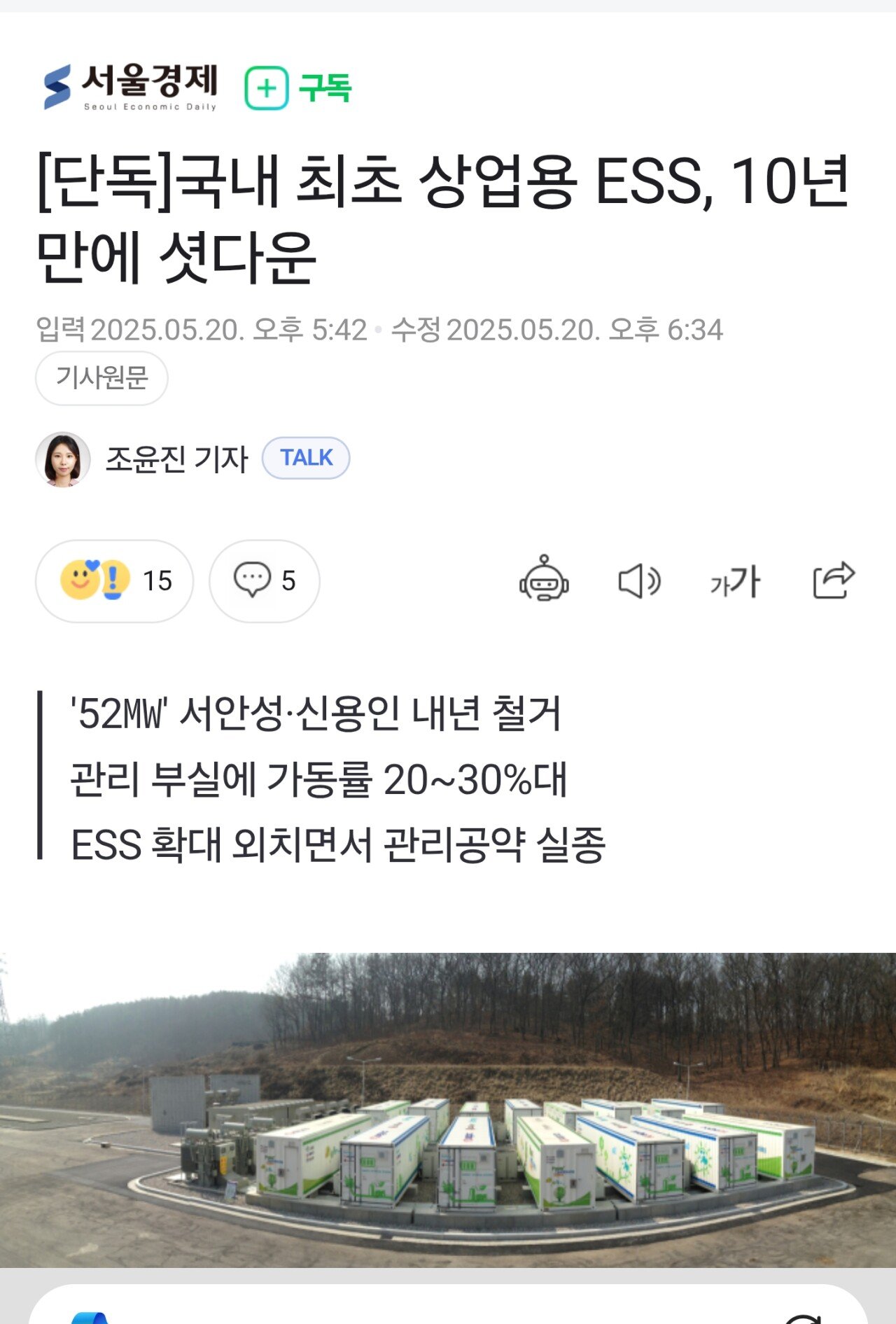The height and width of the screenshot is (1324, 896).
Task: Listen to the article with speaker icon
Action: 639,581
